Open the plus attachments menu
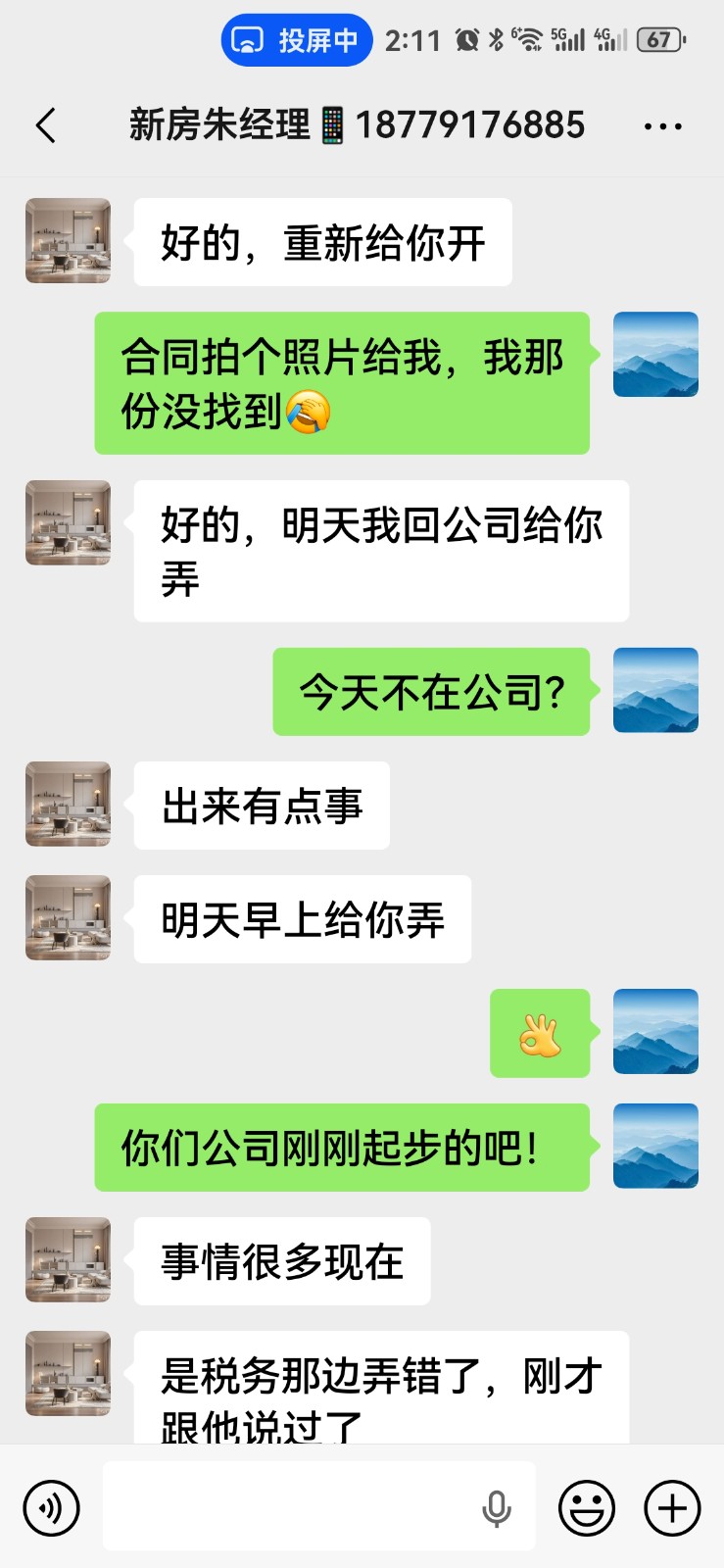Viewport: 724px width, 1568px height. point(672,1507)
